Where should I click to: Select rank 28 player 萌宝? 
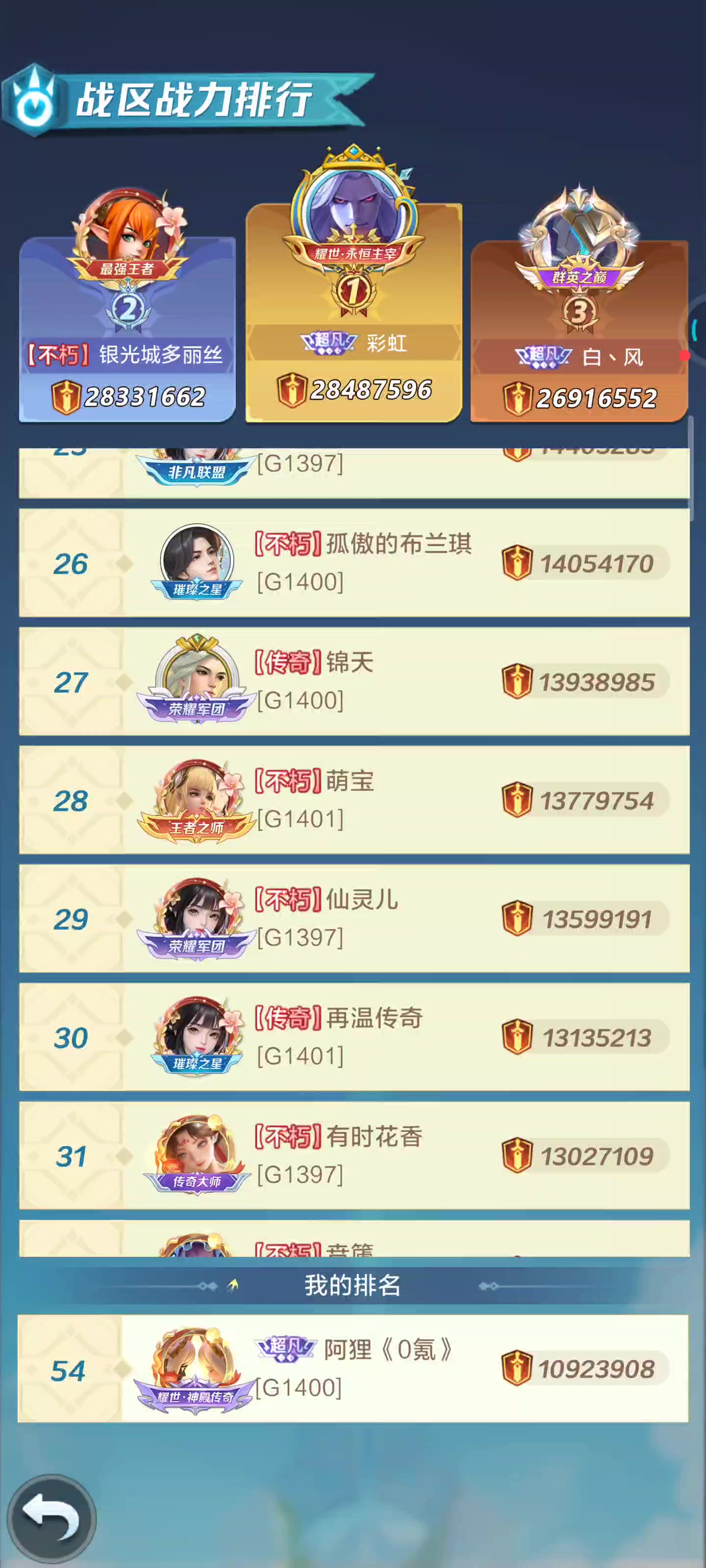point(354,800)
